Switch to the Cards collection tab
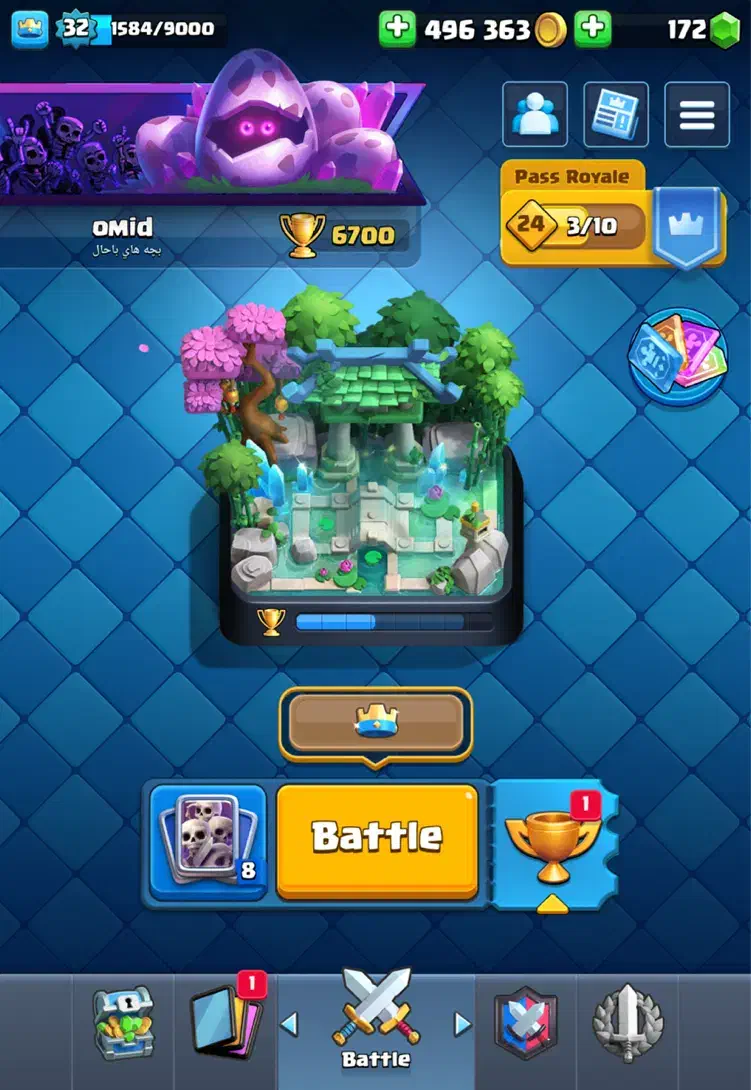751x1090 pixels. (227, 1024)
